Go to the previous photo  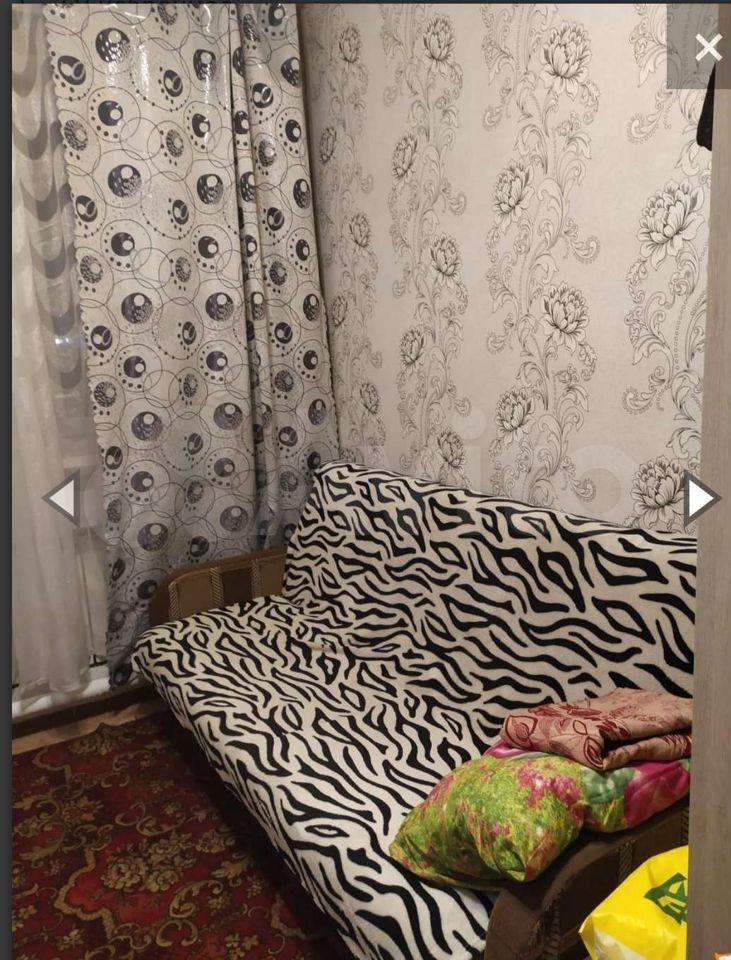click(62, 498)
